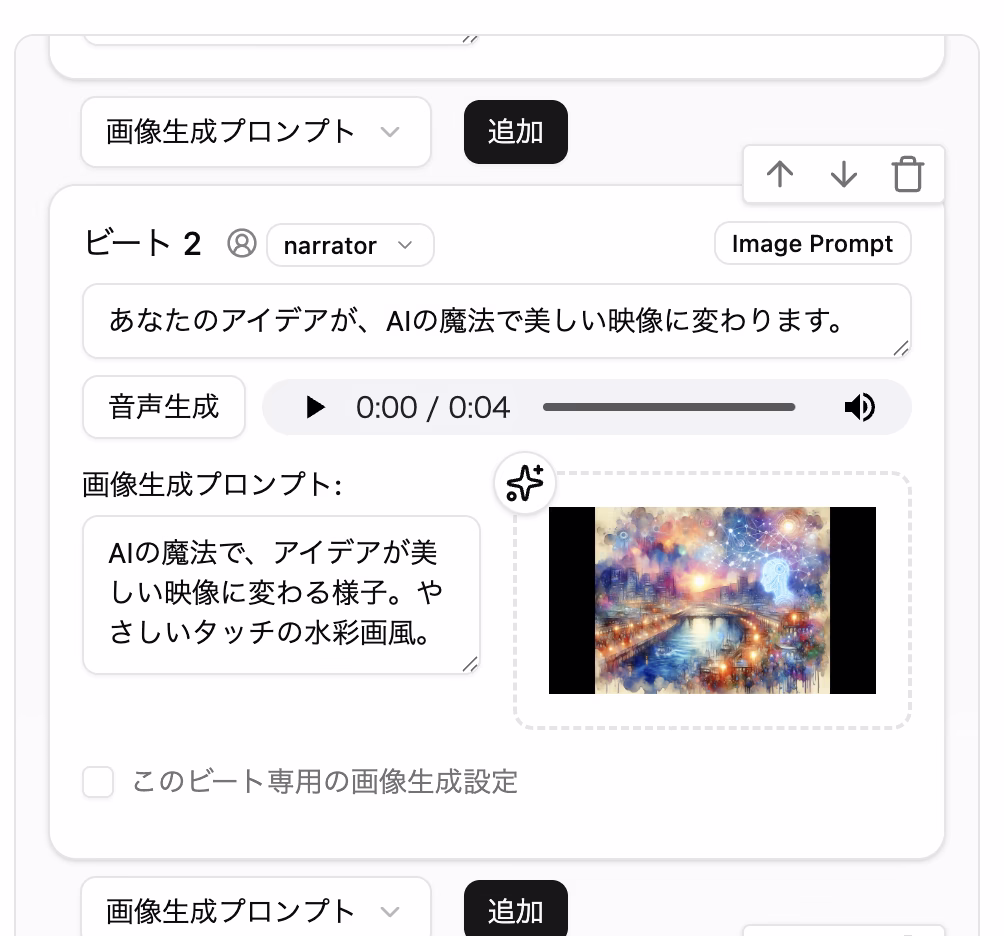Screen dimensions: 1004x936
Task: Edit the 画像生成プロンプト text box
Action: coord(281,595)
